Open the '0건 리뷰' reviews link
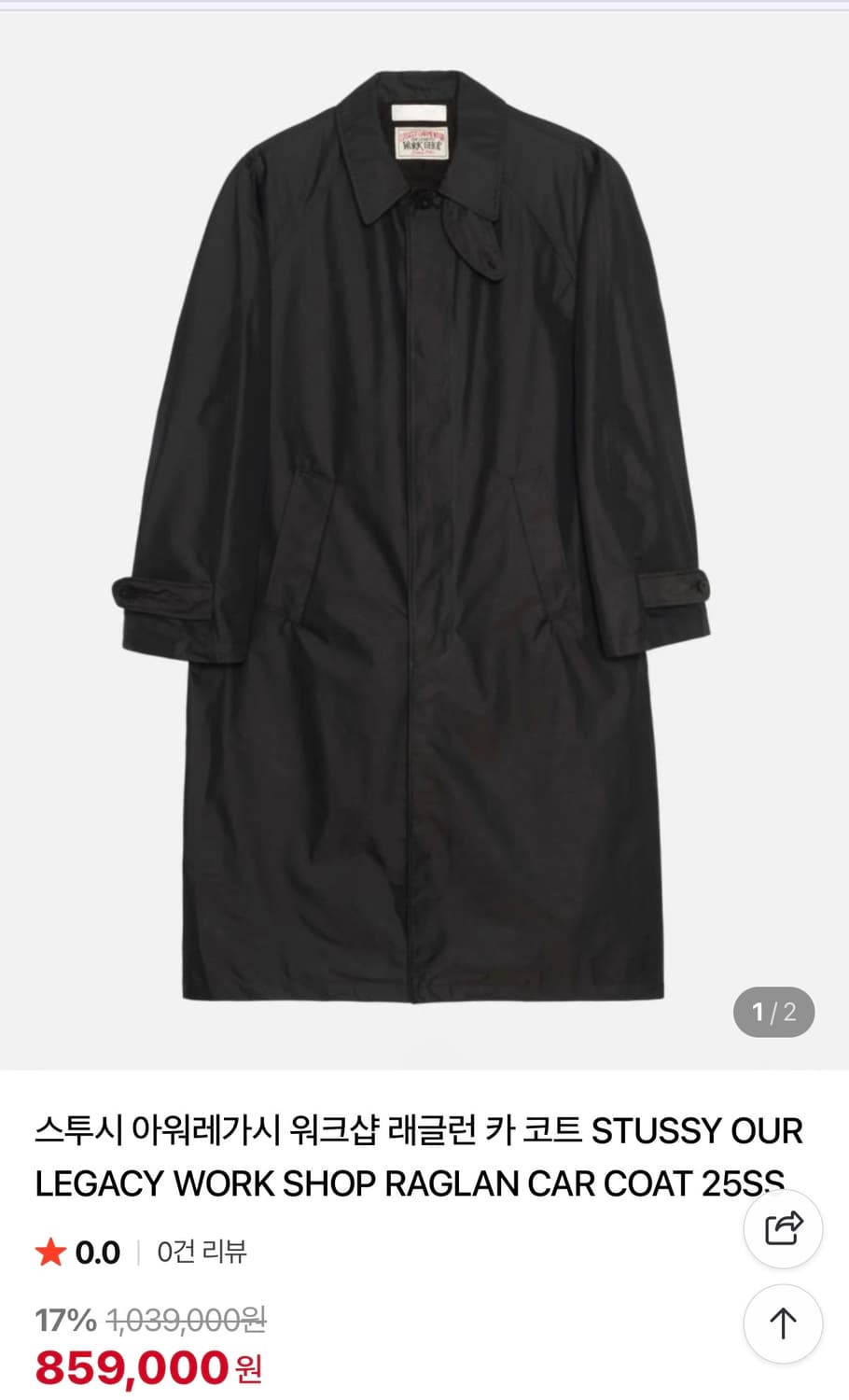This screenshot has width=849, height=1400. pyautogui.click(x=199, y=1253)
